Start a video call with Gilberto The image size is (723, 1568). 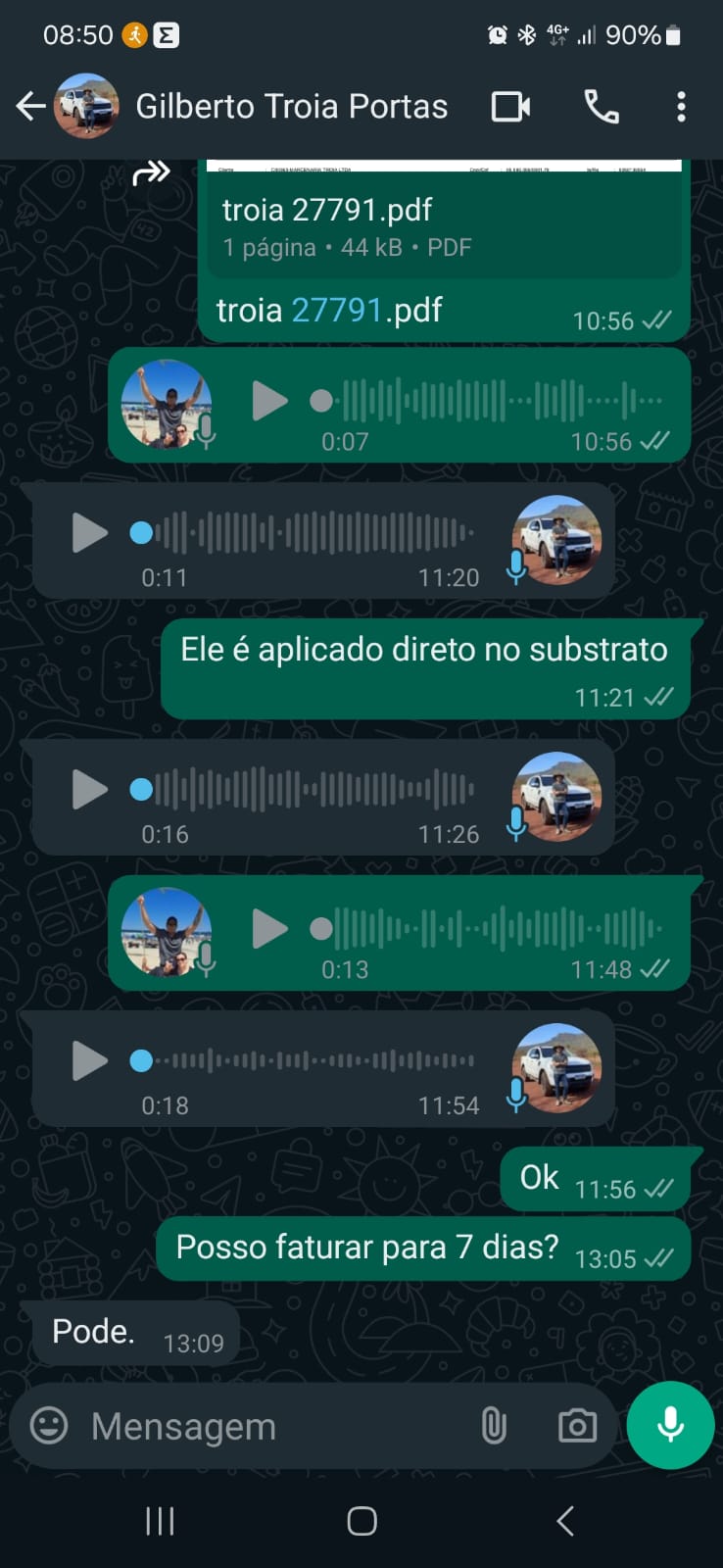(x=510, y=106)
